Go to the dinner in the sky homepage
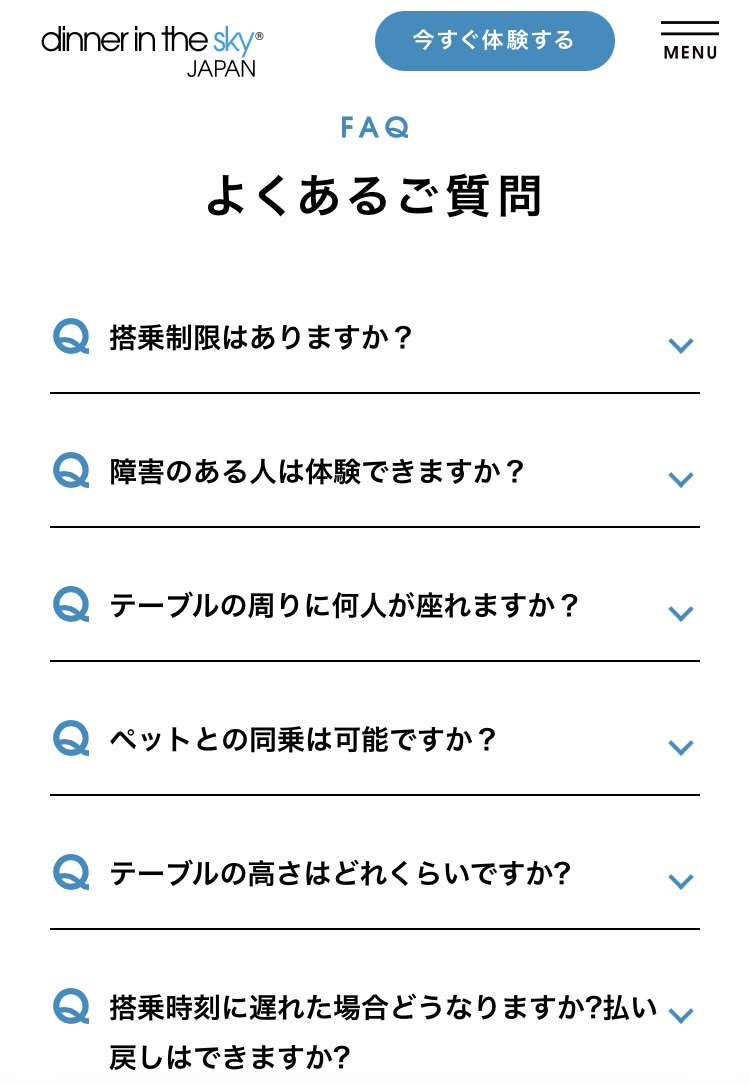 [x=153, y=51]
